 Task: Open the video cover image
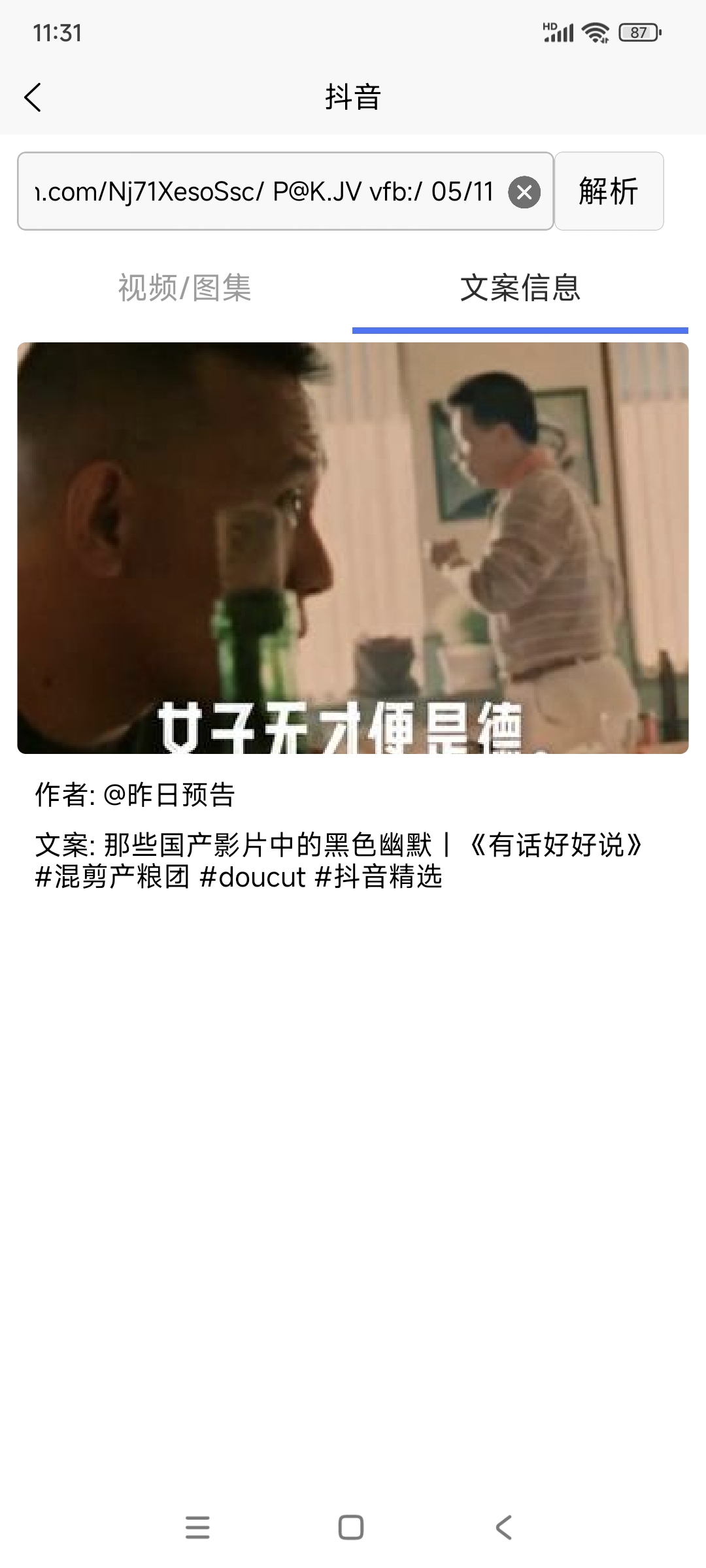353,548
